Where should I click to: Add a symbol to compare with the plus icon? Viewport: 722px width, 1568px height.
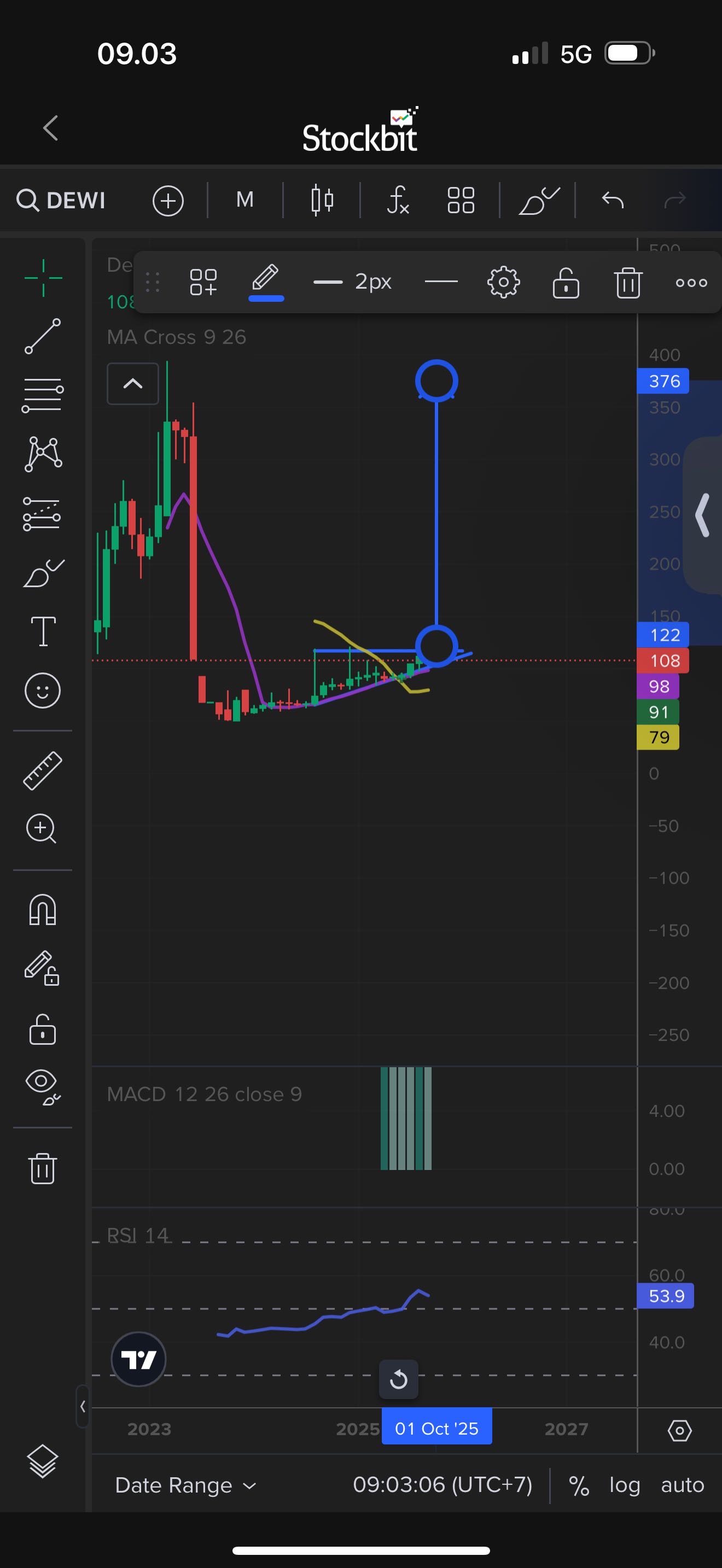point(168,201)
